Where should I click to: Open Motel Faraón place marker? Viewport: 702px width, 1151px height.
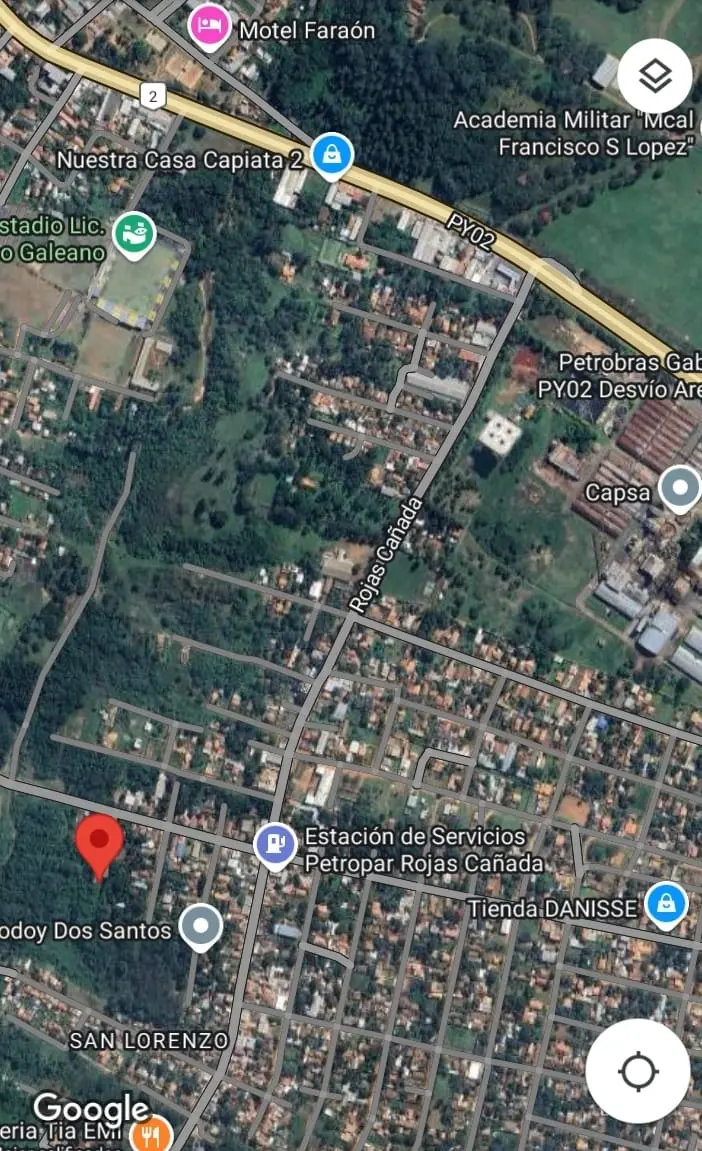coord(209,28)
